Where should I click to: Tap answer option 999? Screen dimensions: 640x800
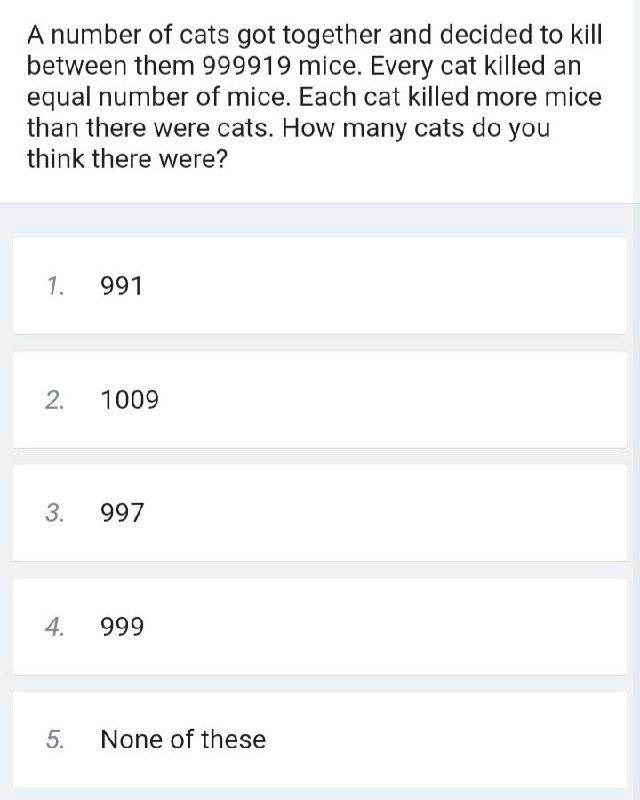(x=319, y=627)
